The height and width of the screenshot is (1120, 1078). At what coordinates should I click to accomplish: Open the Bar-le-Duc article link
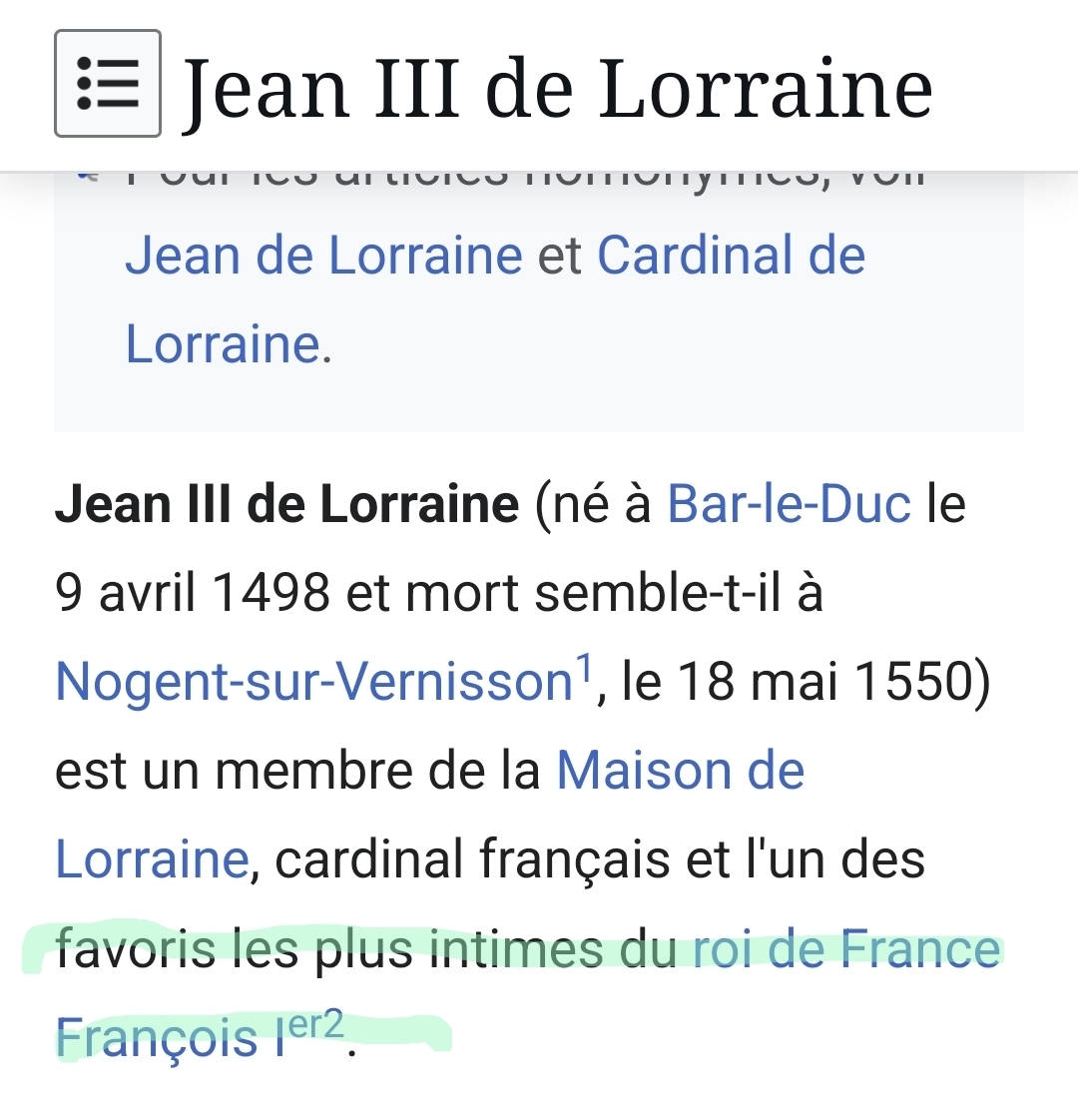point(789,503)
